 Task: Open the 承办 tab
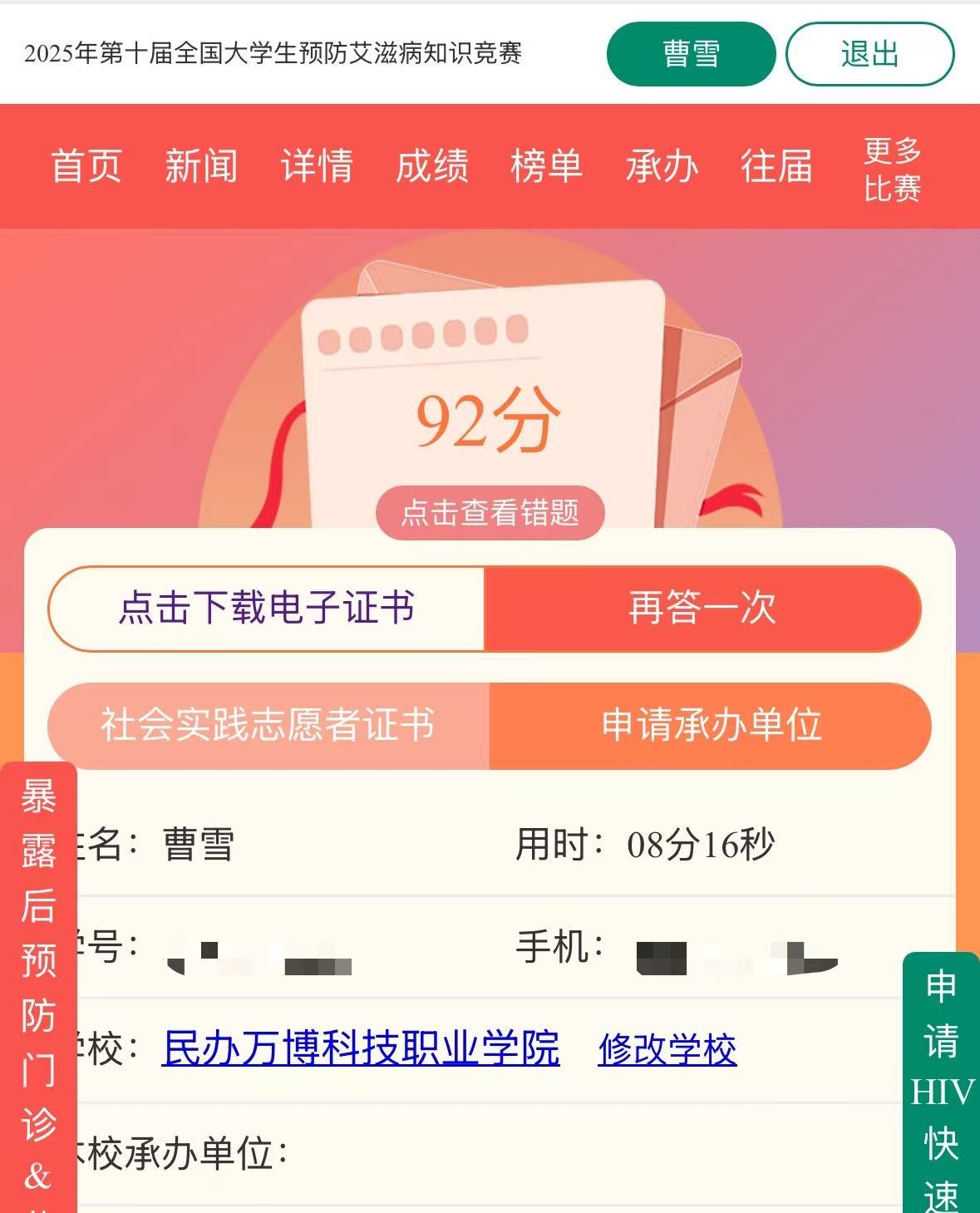(x=662, y=165)
